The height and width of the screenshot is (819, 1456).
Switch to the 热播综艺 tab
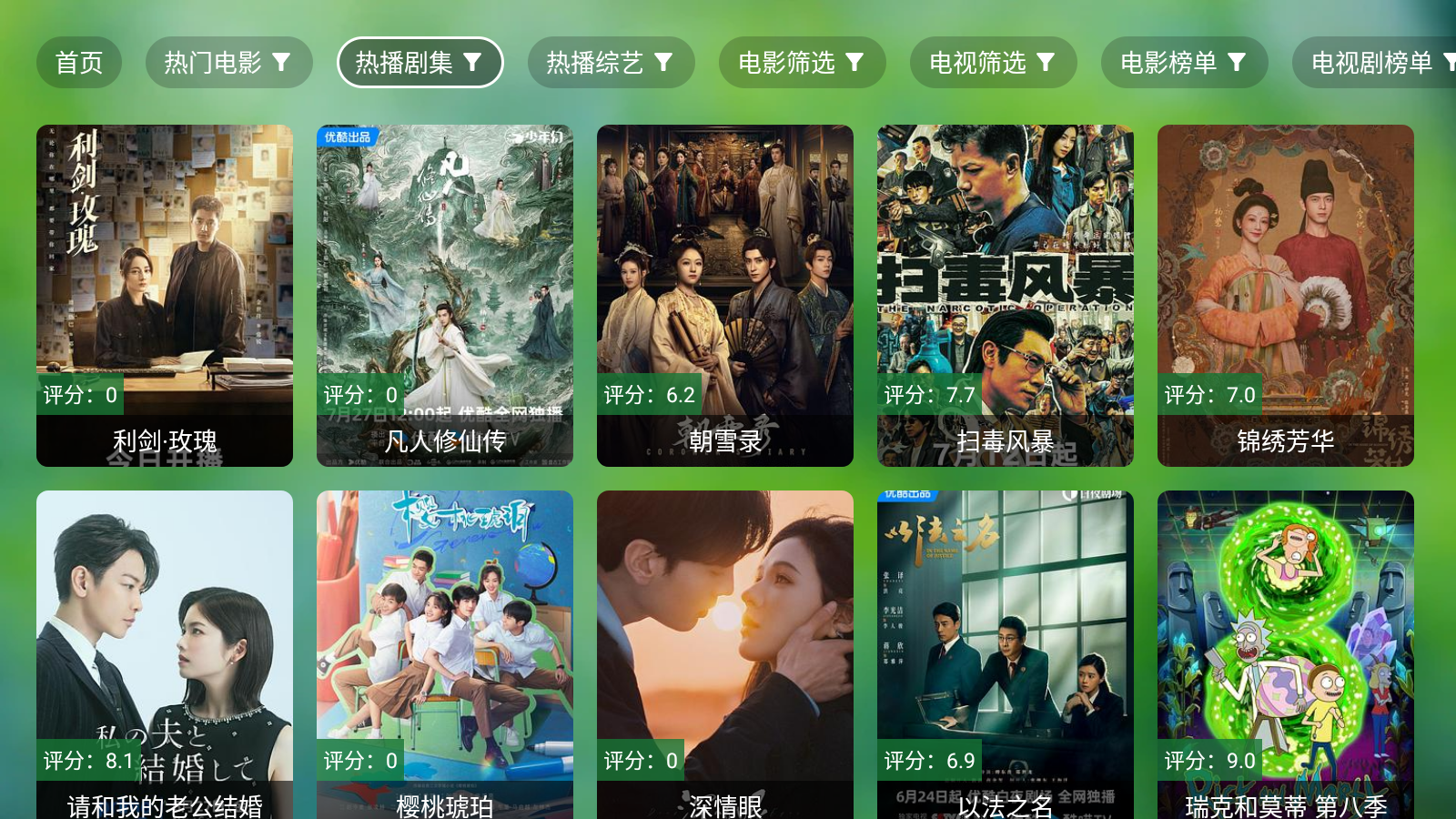coord(611,63)
